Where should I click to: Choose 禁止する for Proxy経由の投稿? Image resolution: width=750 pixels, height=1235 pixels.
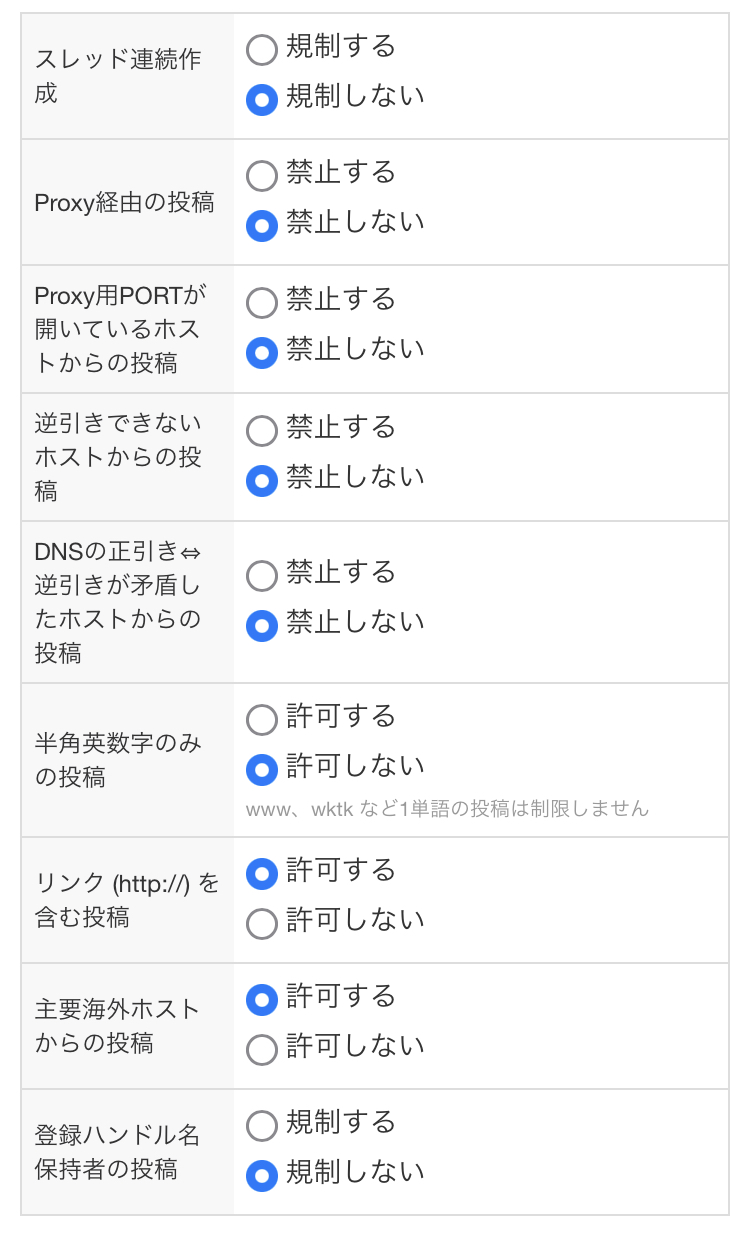(x=262, y=176)
